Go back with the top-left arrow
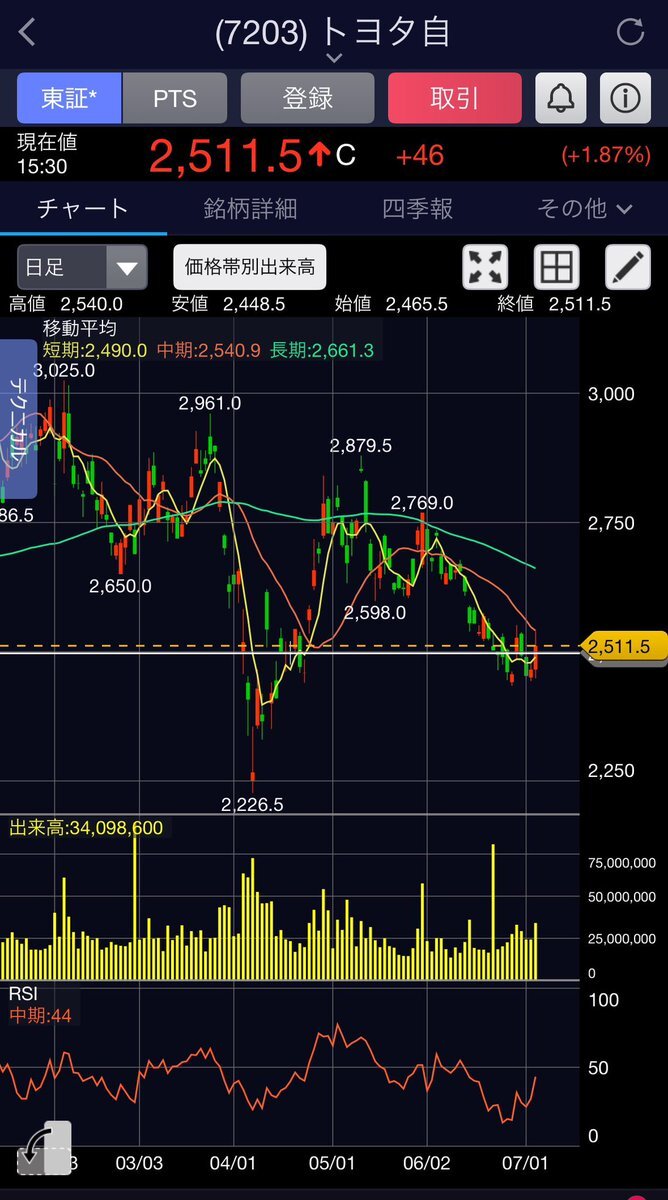Viewport: 668px width, 1200px height. click(27, 32)
